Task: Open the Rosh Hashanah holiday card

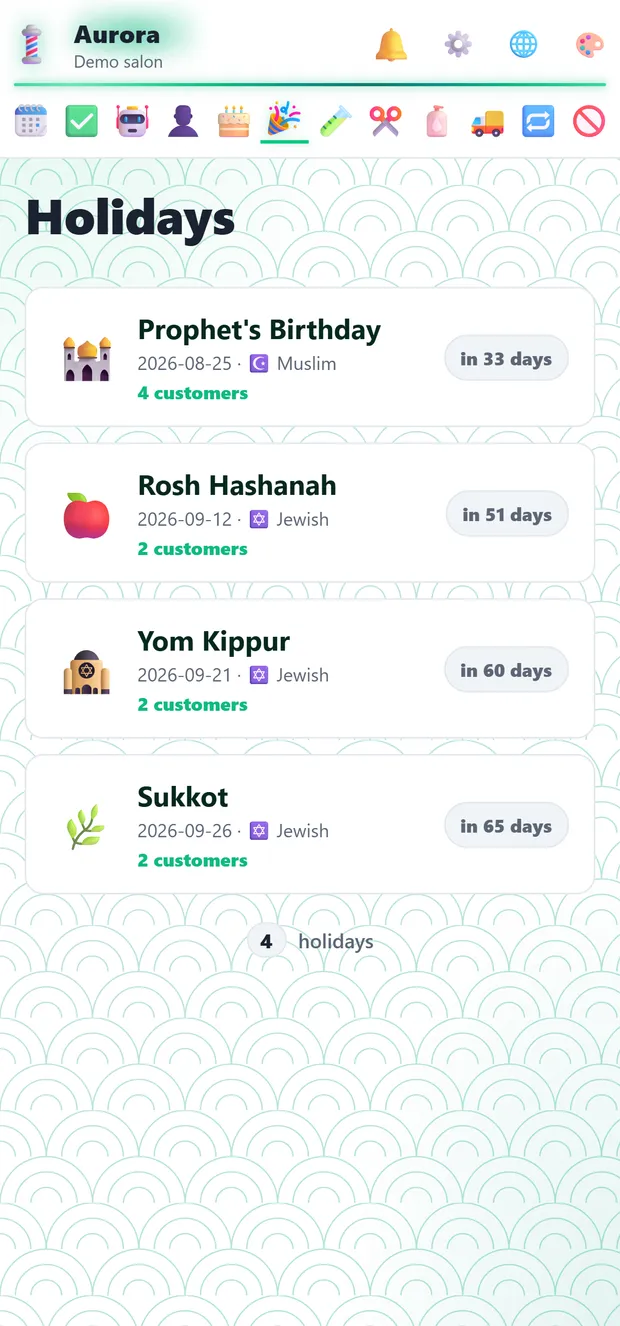Action: (310, 514)
